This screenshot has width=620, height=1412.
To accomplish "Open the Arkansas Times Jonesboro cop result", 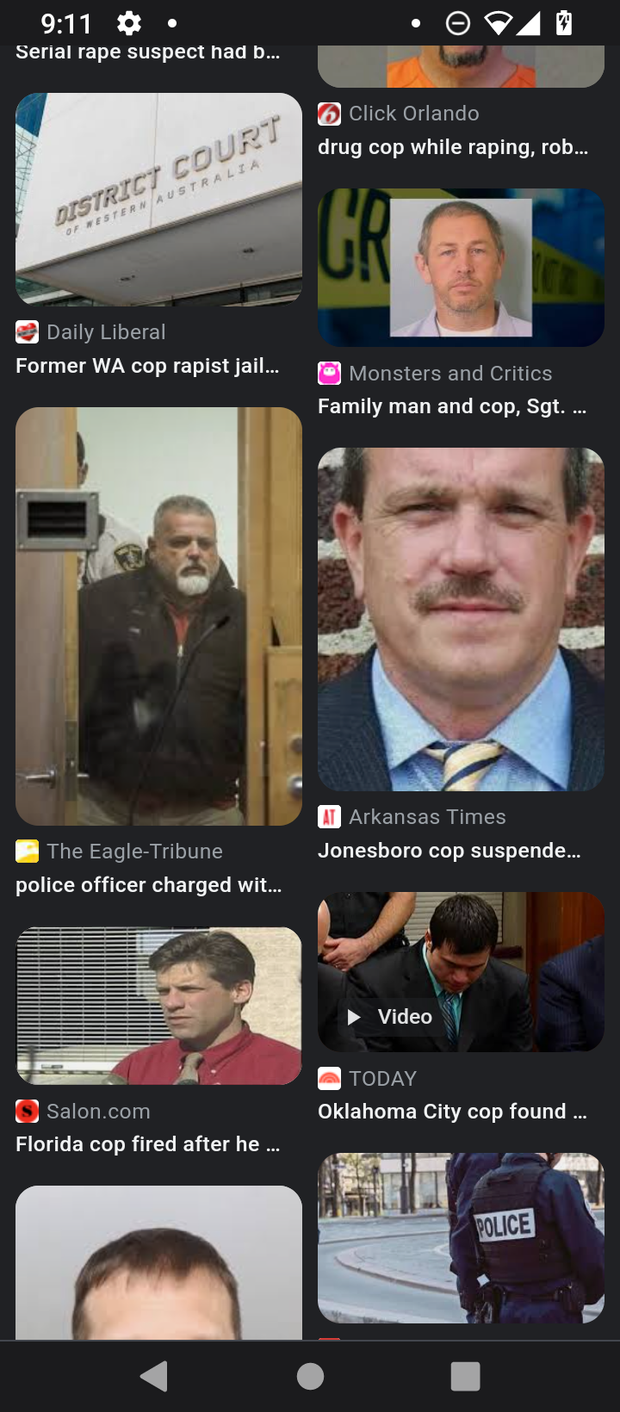I will [460, 619].
